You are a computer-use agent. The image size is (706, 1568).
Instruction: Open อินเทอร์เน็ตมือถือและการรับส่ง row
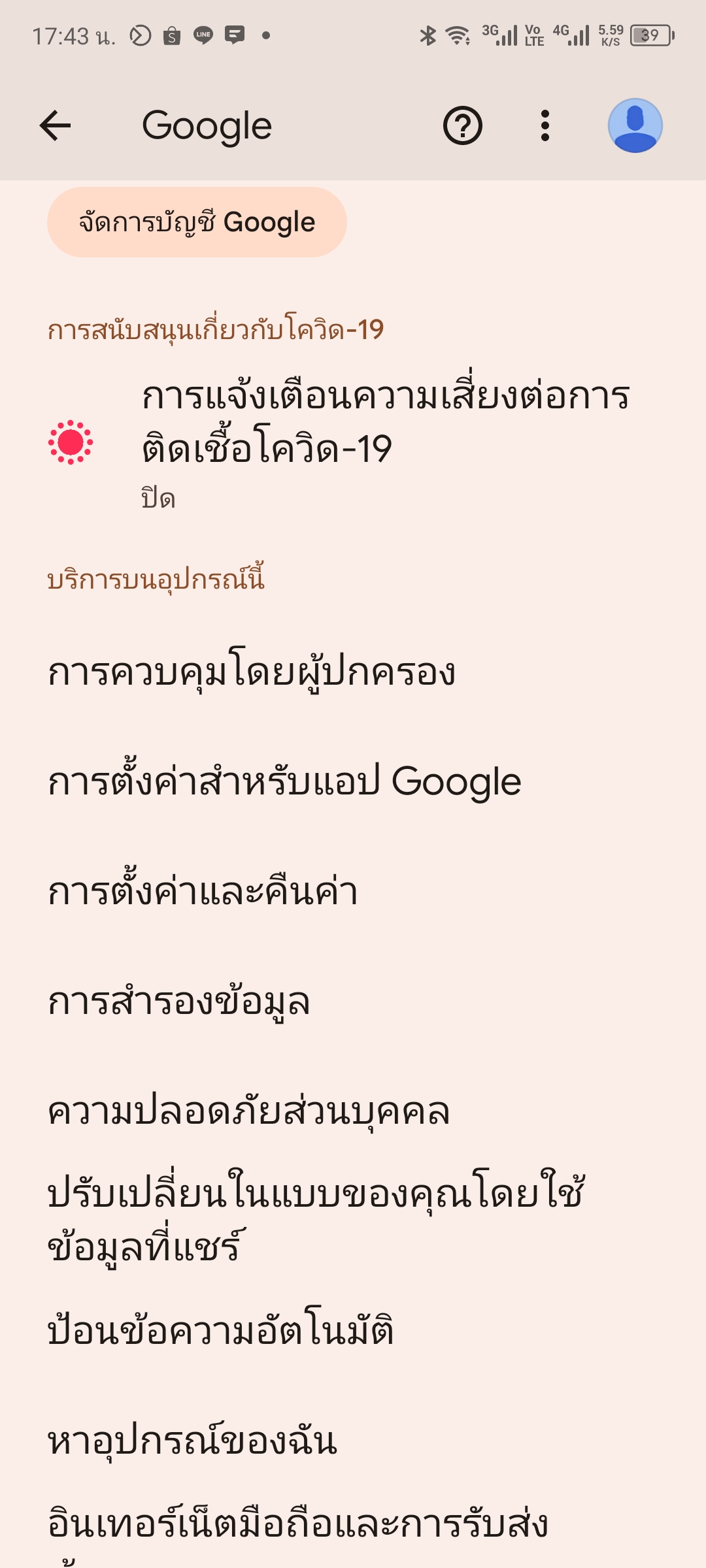pyautogui.click(x=353, y=1532)
